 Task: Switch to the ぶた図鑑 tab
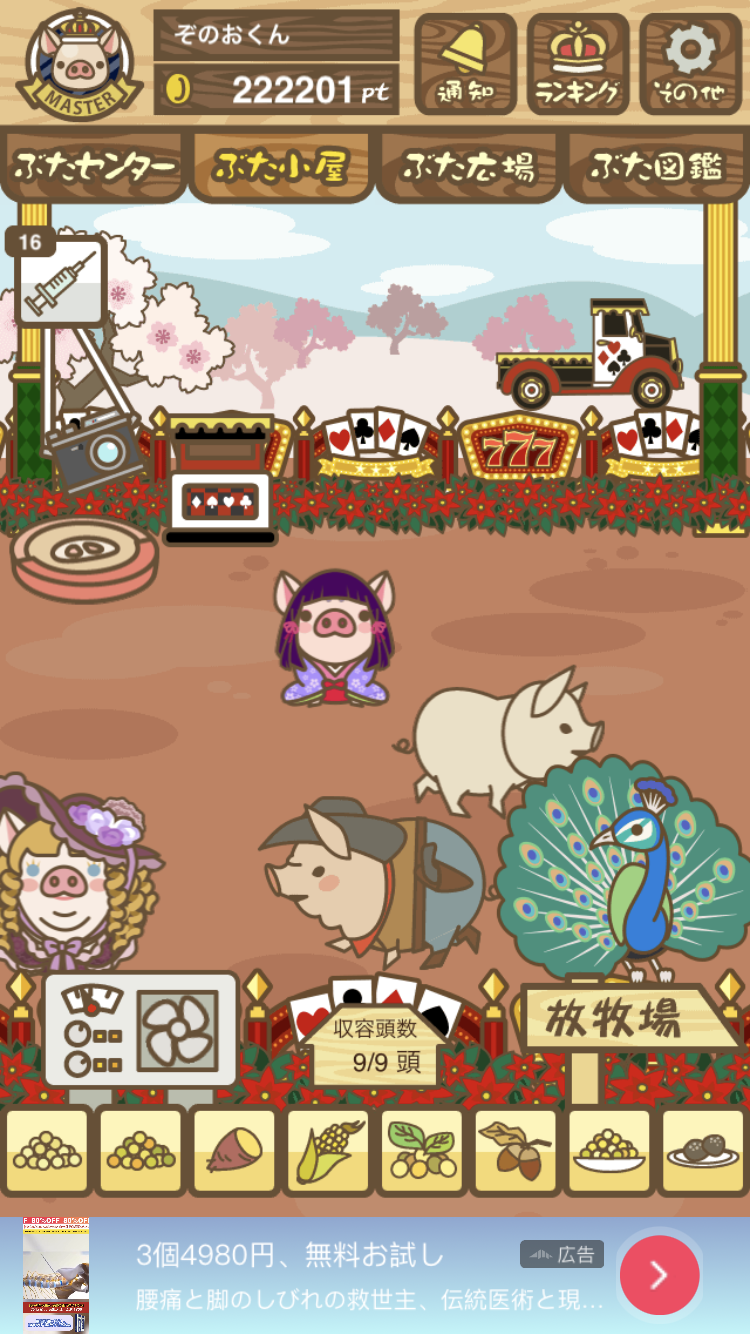coord(655,166)
